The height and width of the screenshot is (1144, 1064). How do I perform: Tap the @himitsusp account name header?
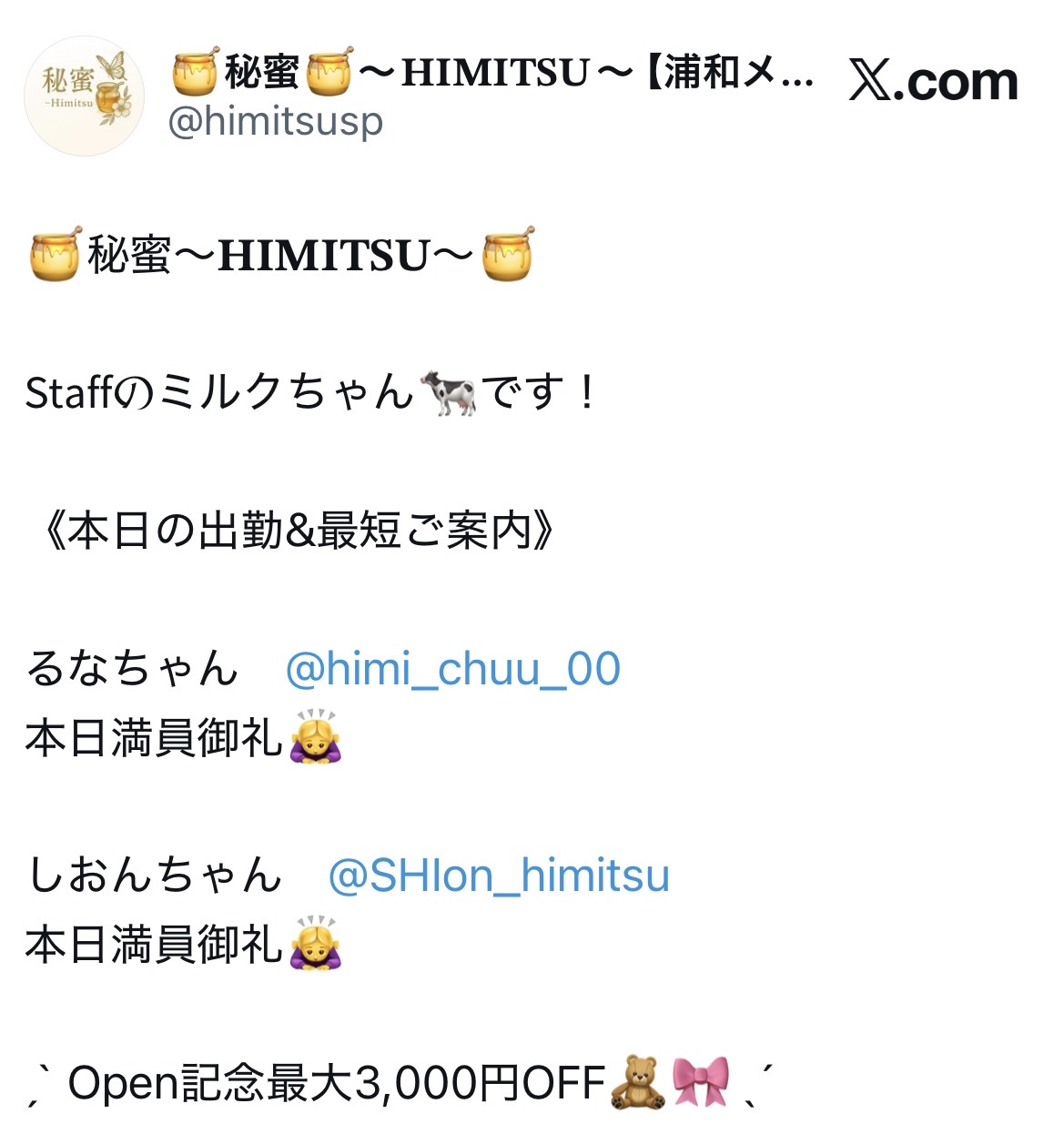275,121
